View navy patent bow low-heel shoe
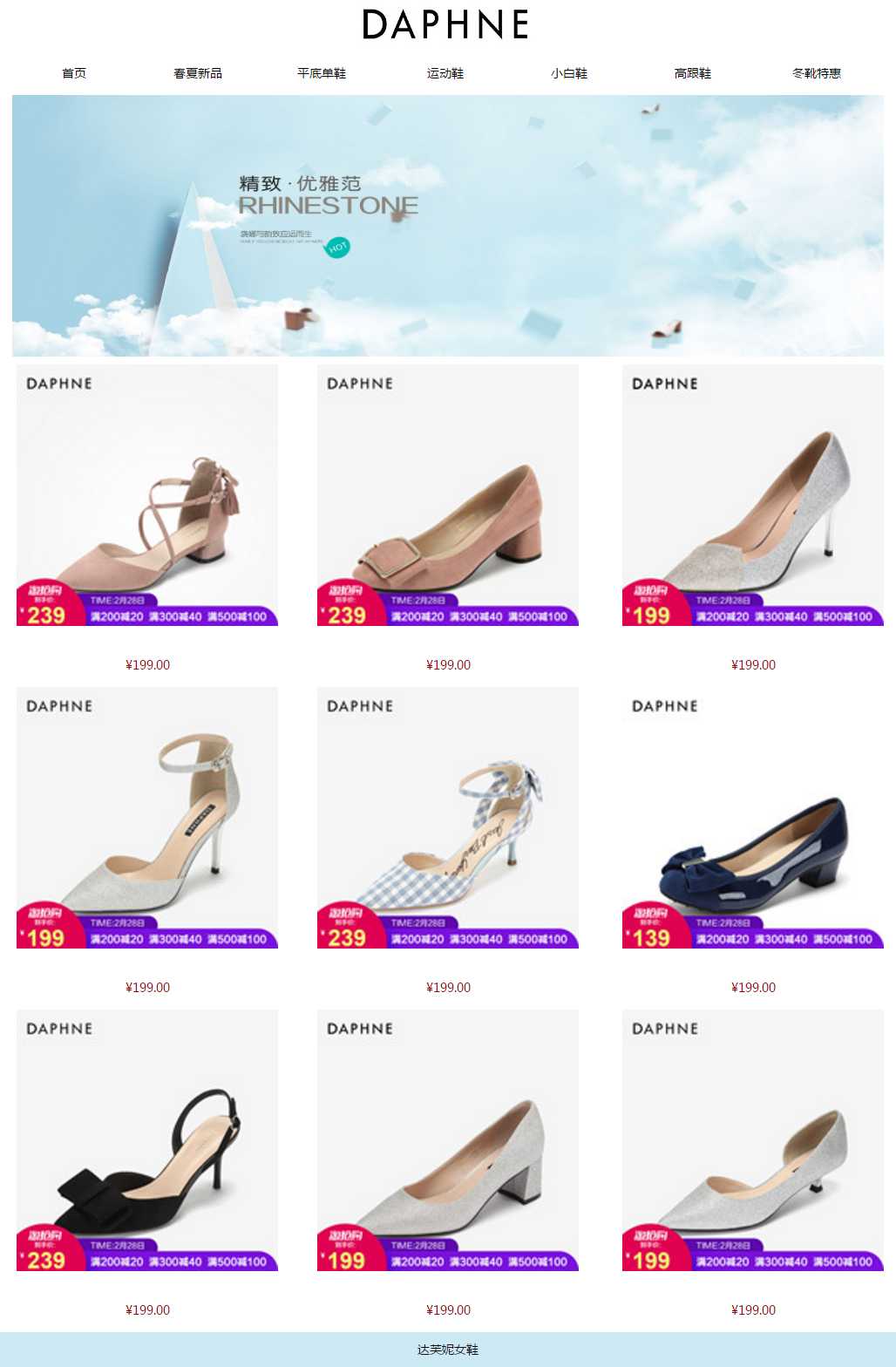896x1367 pixels. [753, 818]
